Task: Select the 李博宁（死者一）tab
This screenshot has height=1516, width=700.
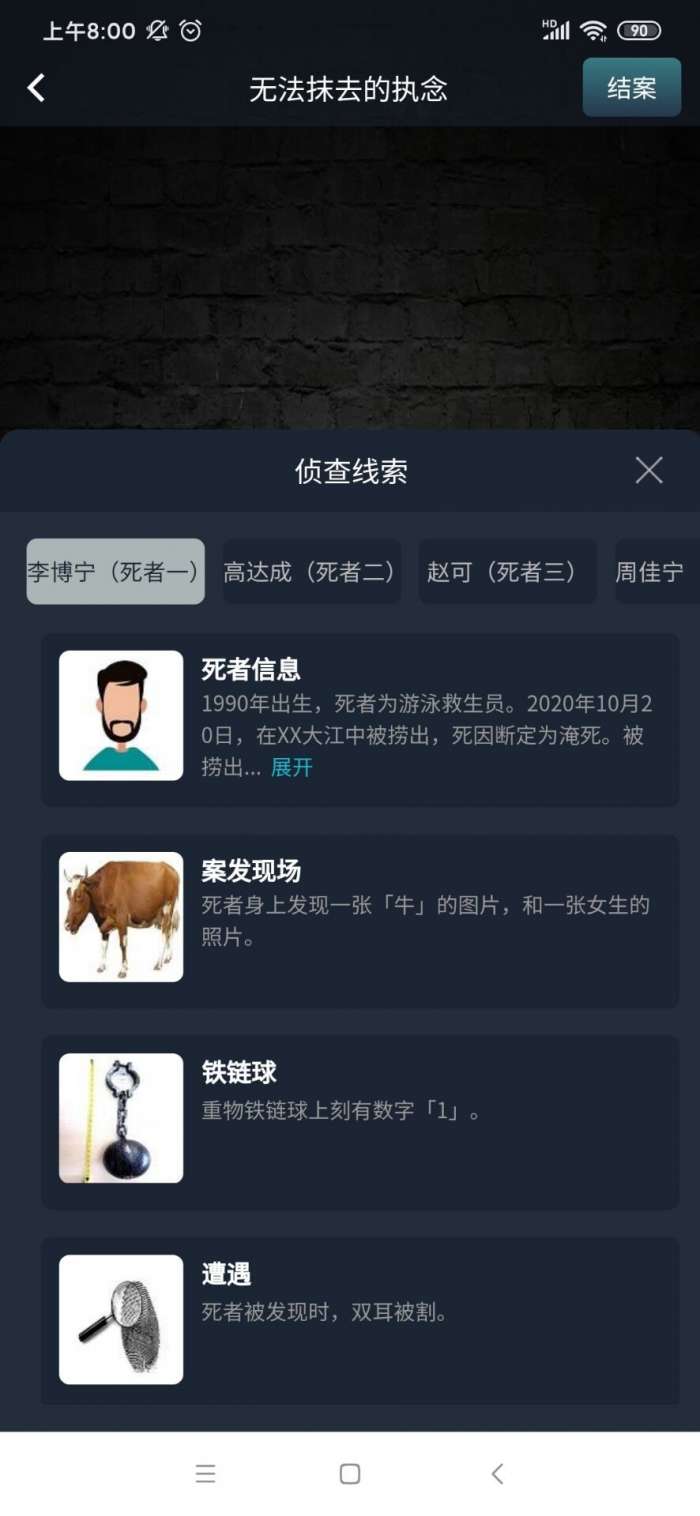Action: 115,572
